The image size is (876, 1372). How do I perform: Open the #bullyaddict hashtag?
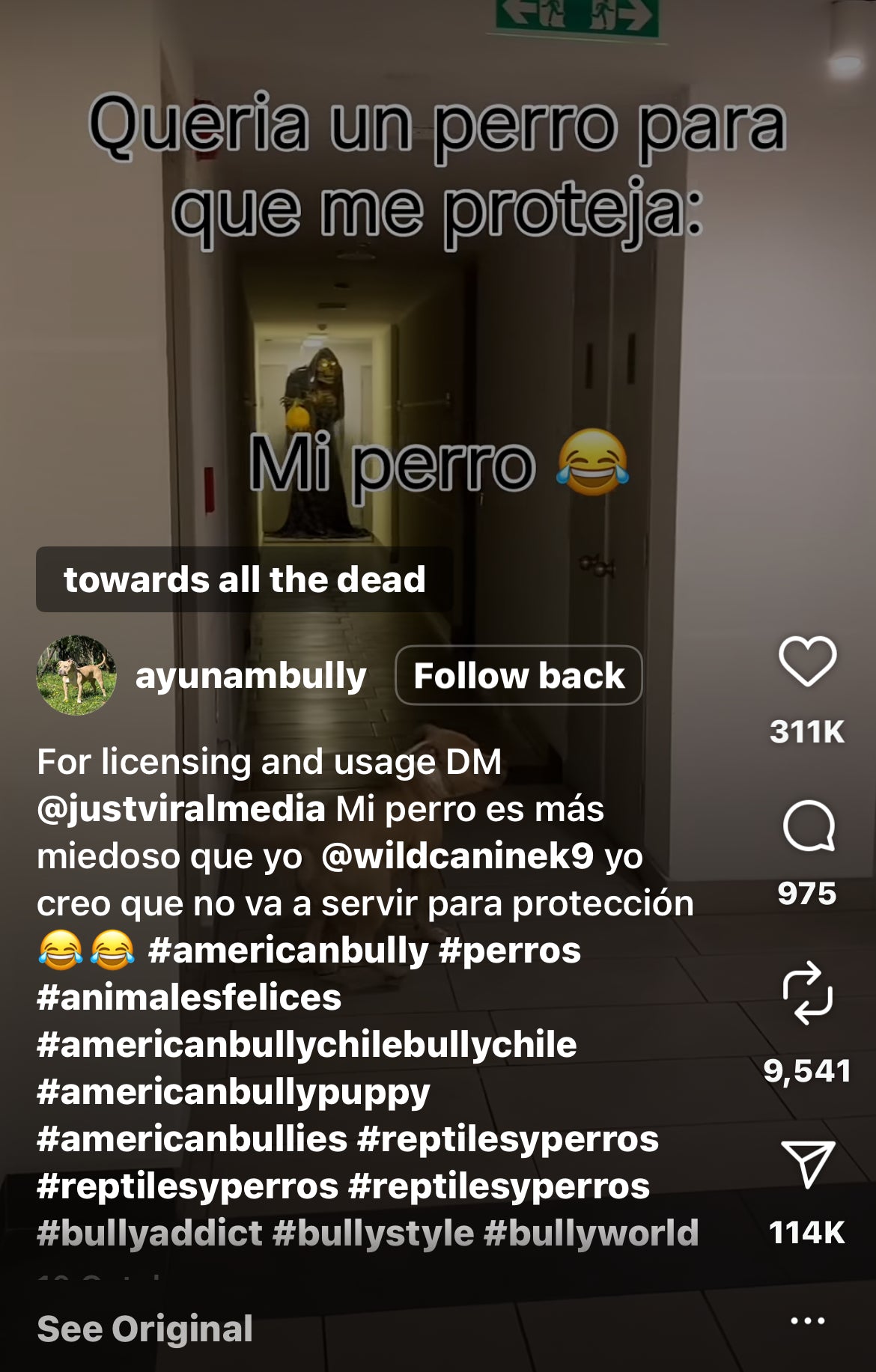click(150, 1234)
